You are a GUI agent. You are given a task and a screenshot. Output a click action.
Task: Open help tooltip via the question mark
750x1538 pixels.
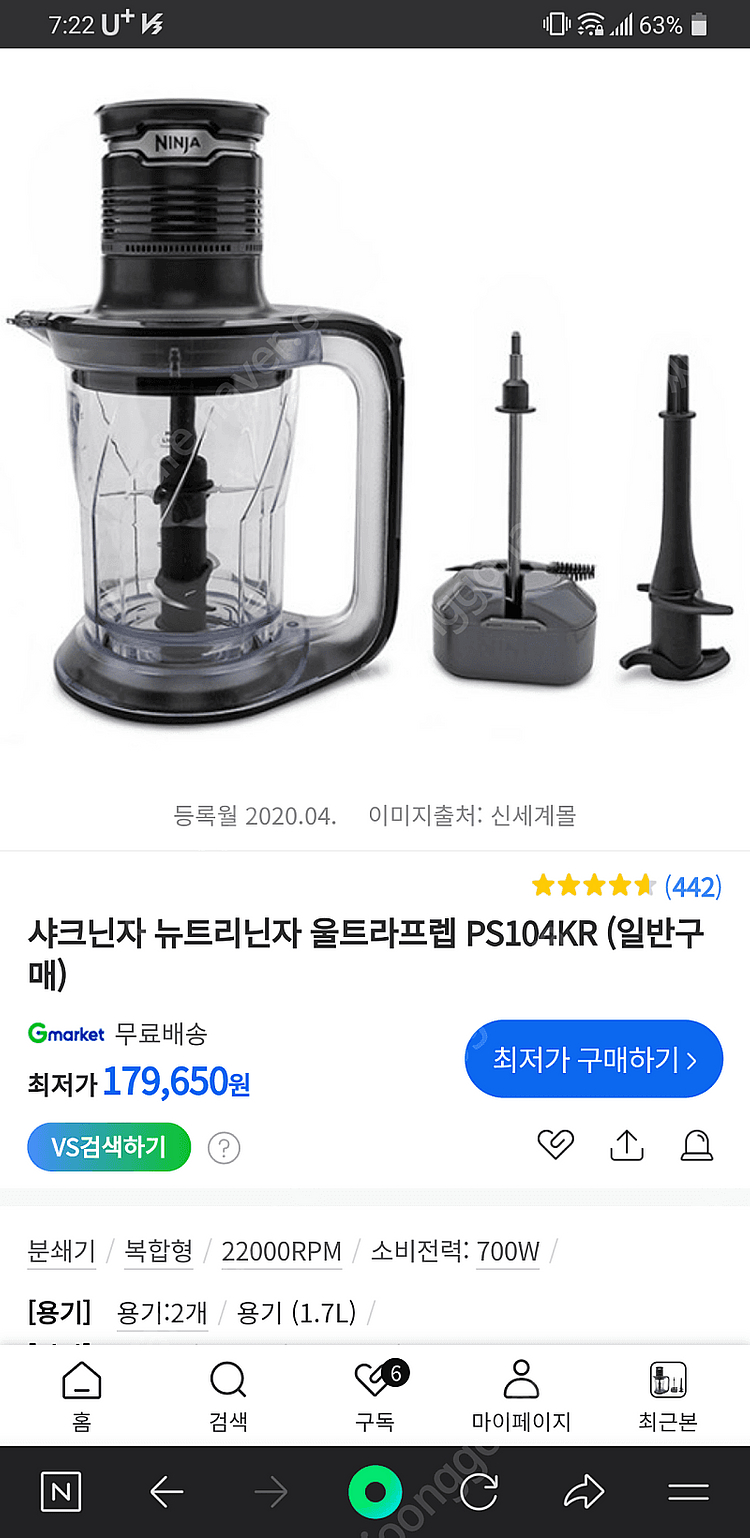223,1147
